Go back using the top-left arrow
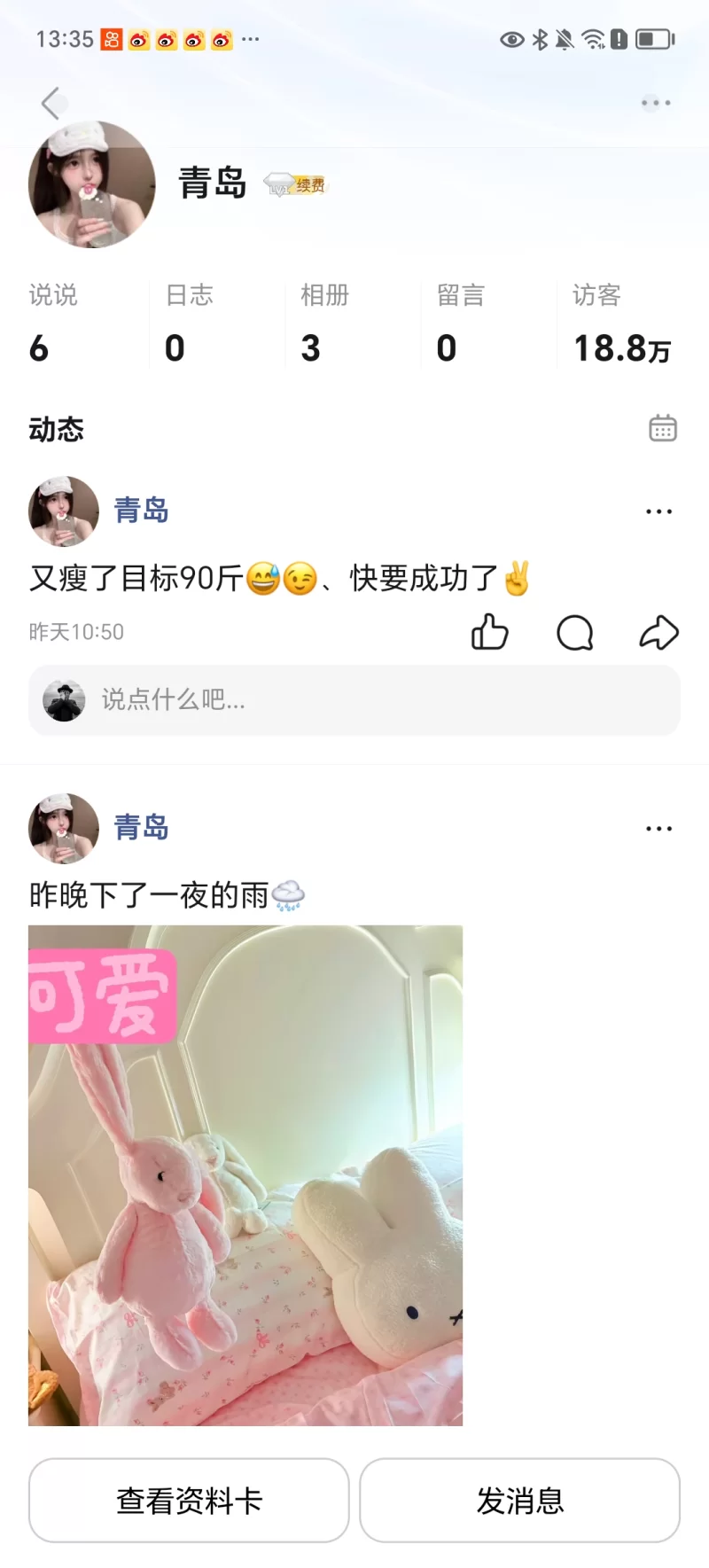 51,104
